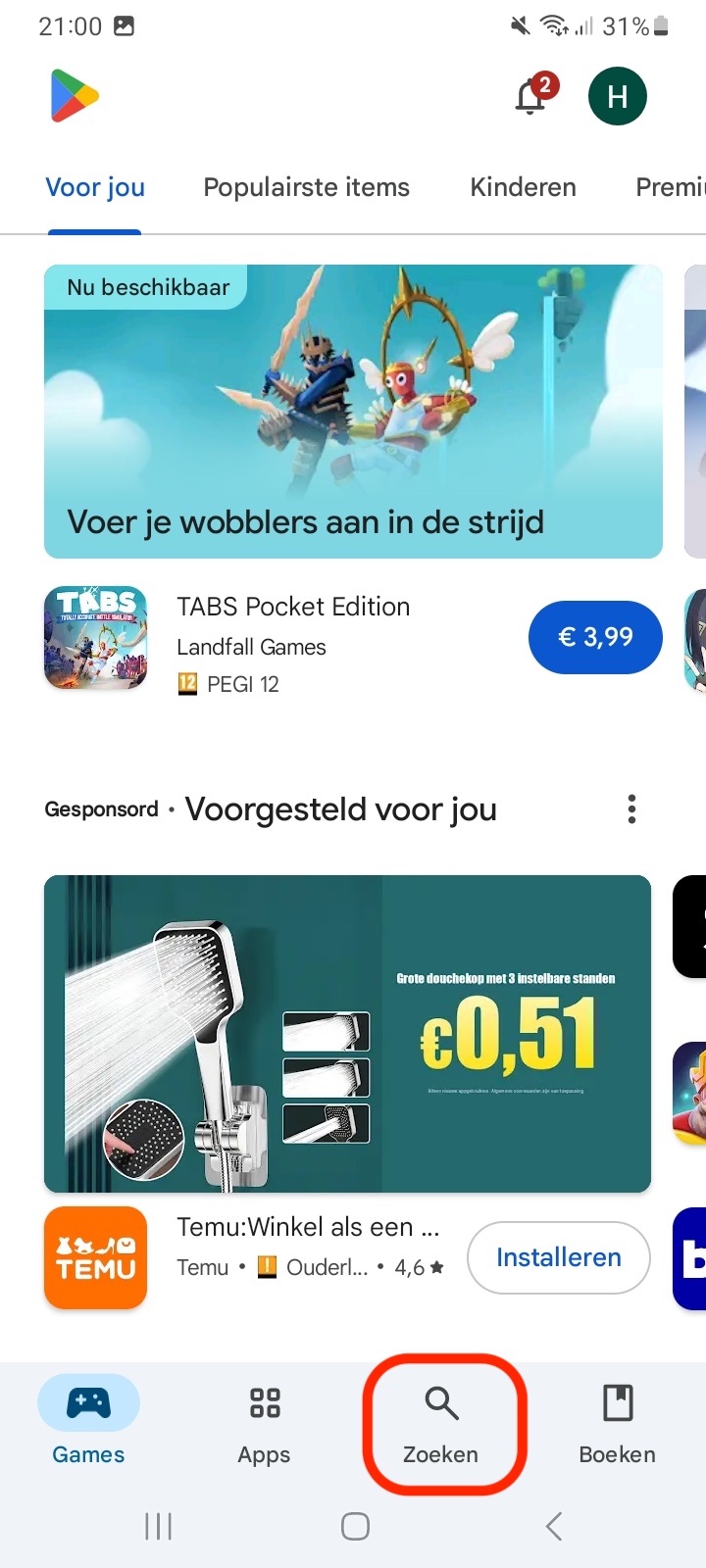Tap the Android home button
Viewport: 706px width, 1568px height.
354,1525
